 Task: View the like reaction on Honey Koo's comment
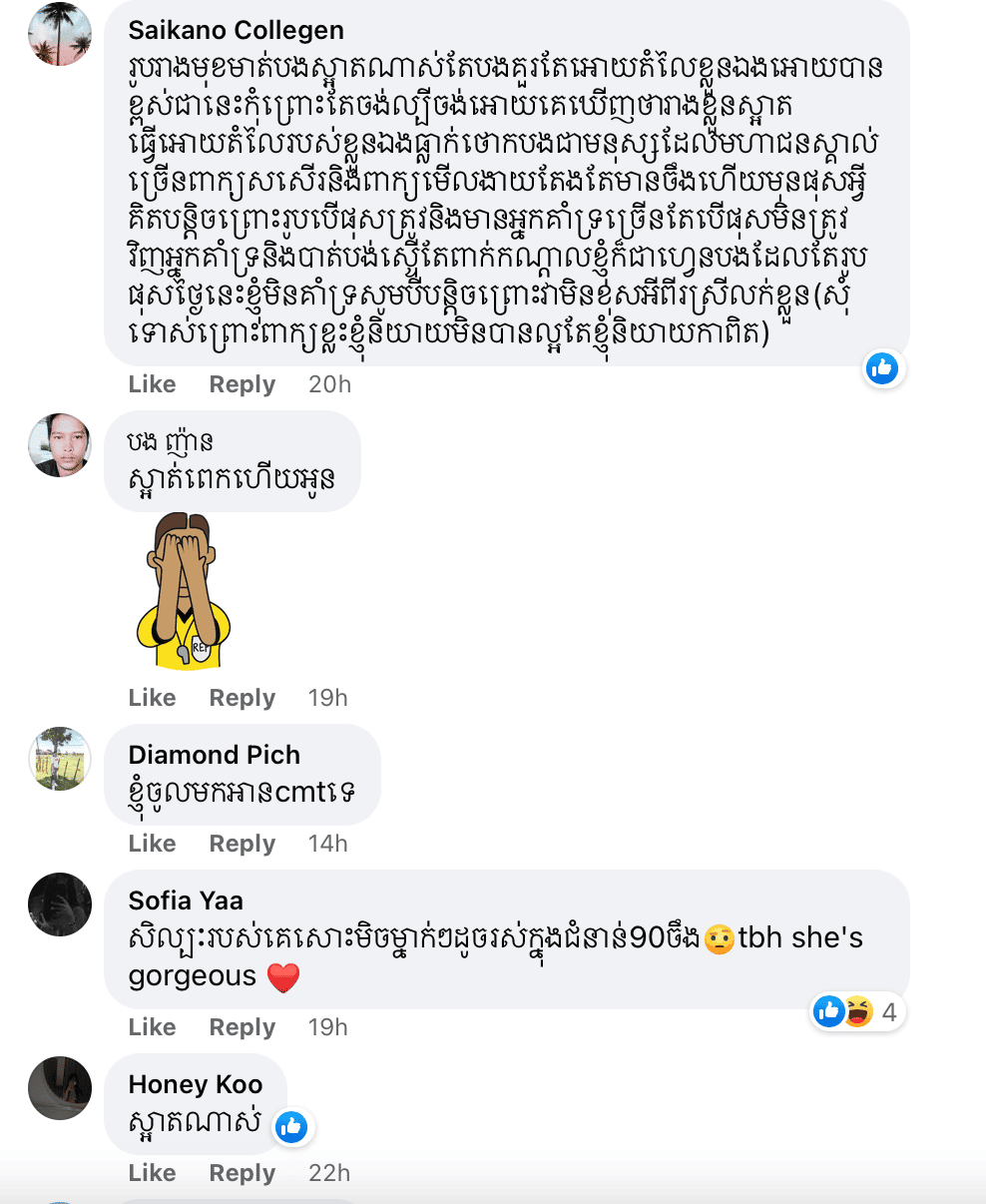pos(290,1127)
